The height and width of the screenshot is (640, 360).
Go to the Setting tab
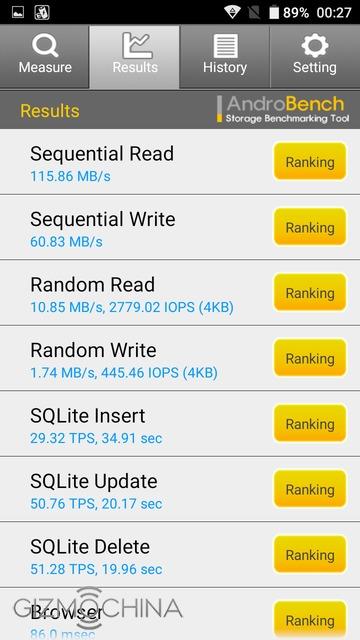(315, 57)
